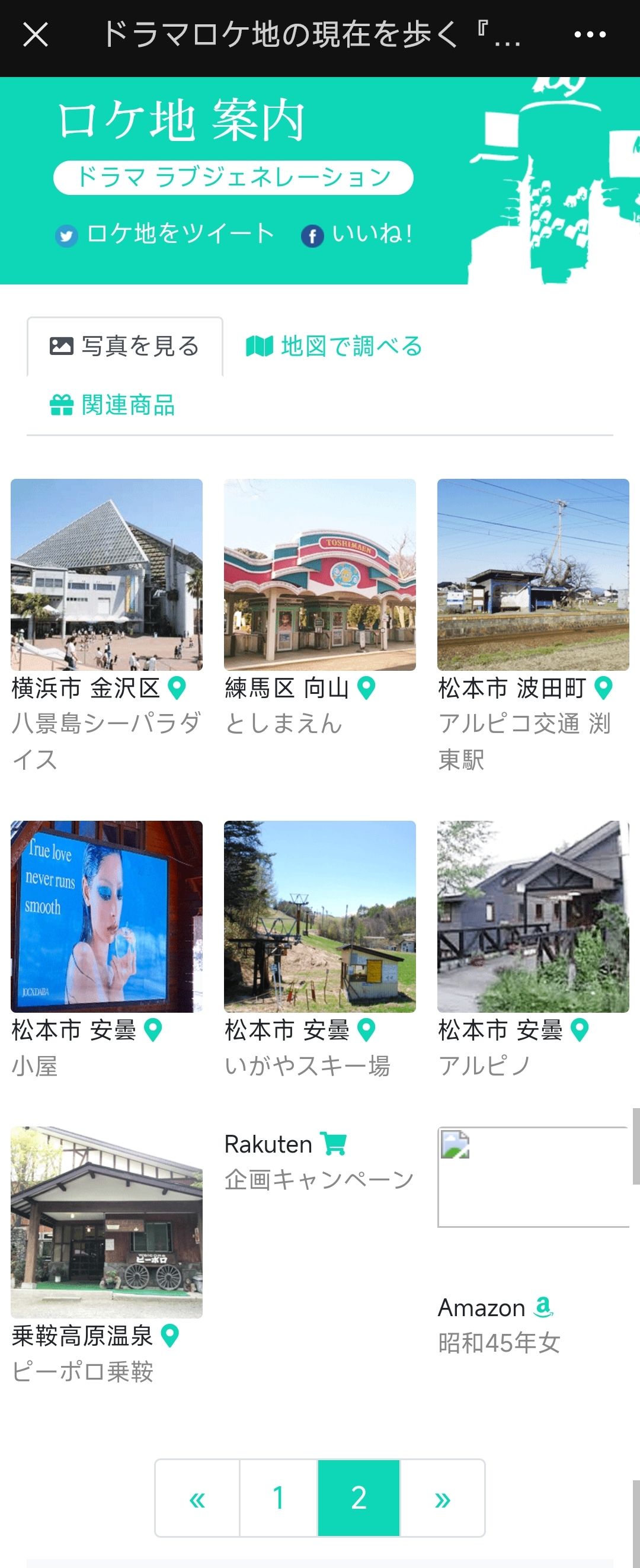
Task: View the 小屋 location in 松本市 安曇
Action: click(107, 916)
